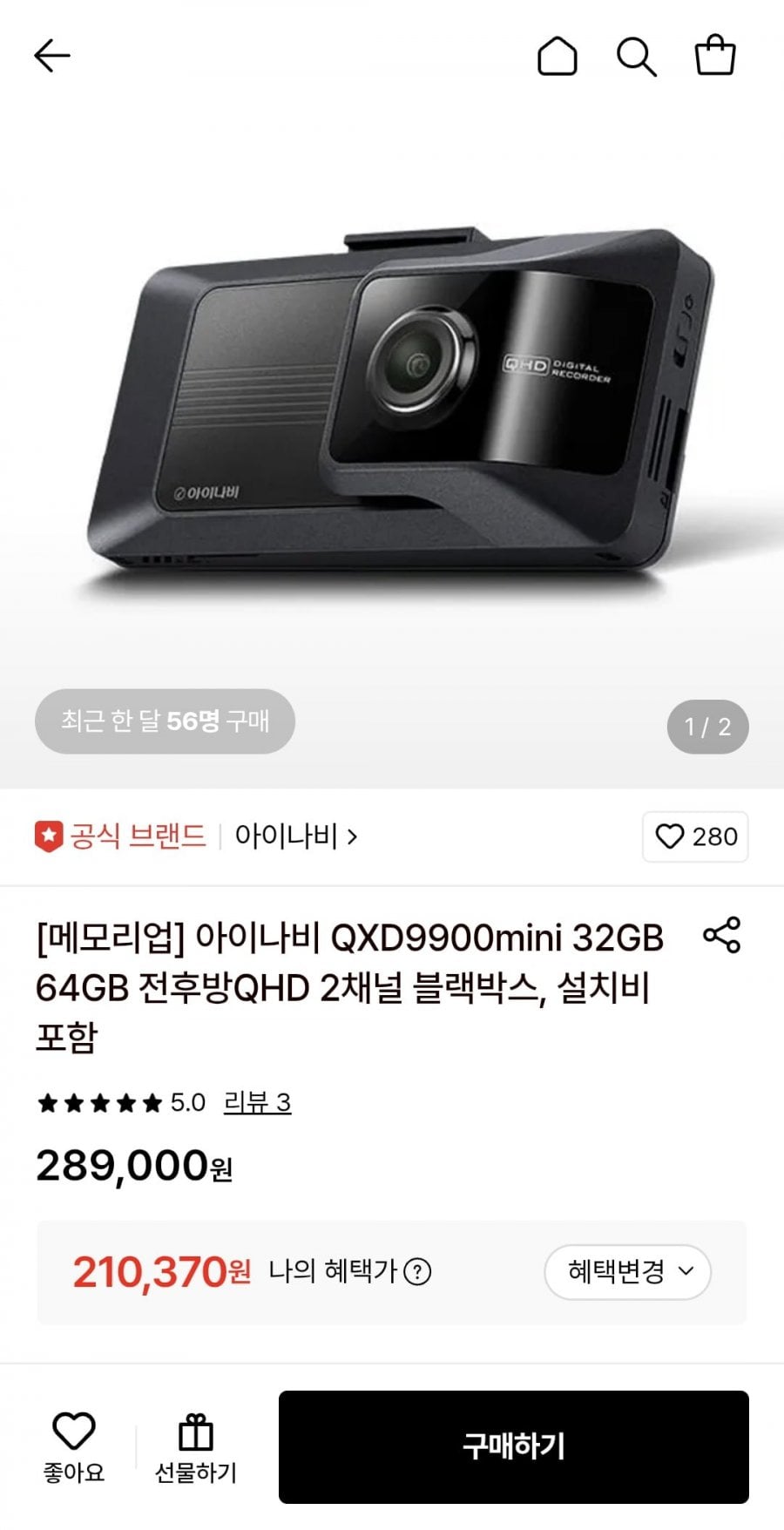The height and width of the screenshot is (1530, 784).
Task: Go back with the top arrow
Action: 52,57
